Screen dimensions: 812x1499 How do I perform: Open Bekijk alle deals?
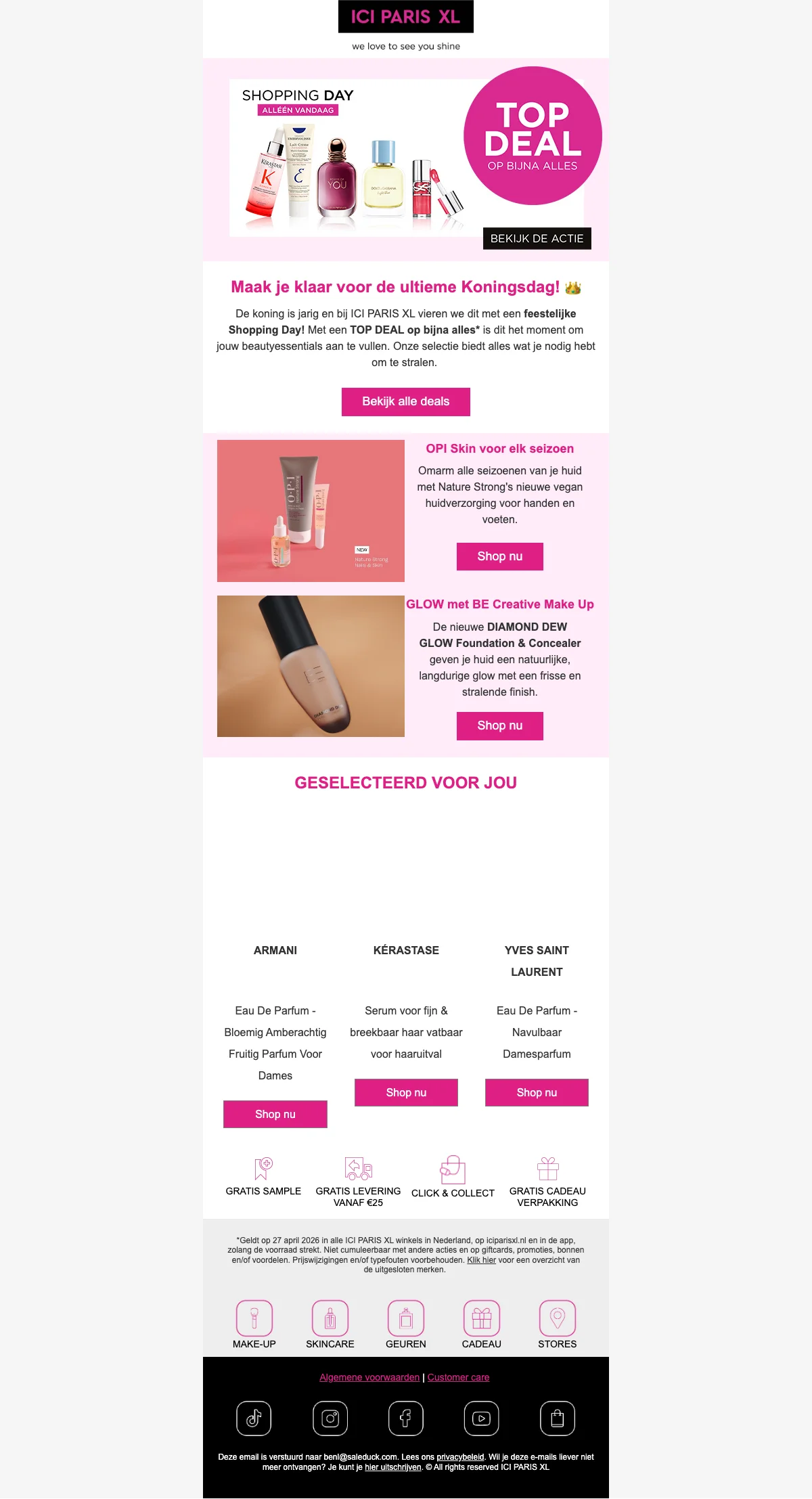[405, 401]
